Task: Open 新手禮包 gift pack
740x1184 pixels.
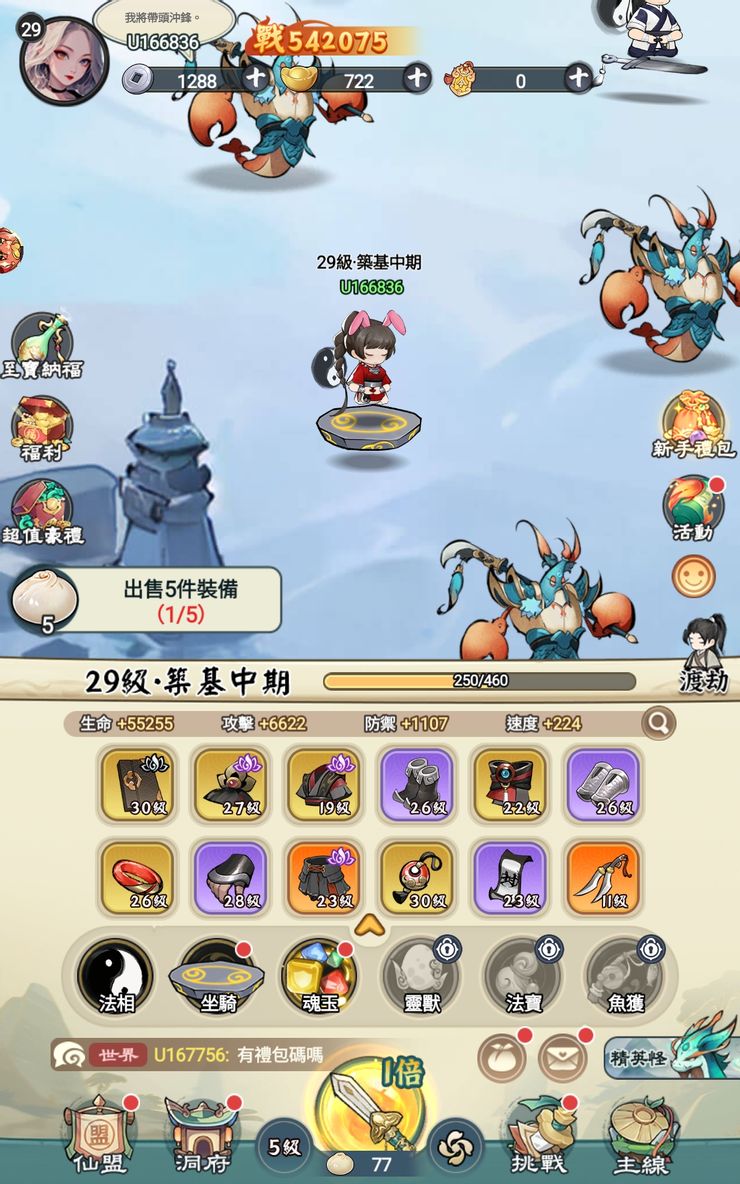Action: (694, 421)
